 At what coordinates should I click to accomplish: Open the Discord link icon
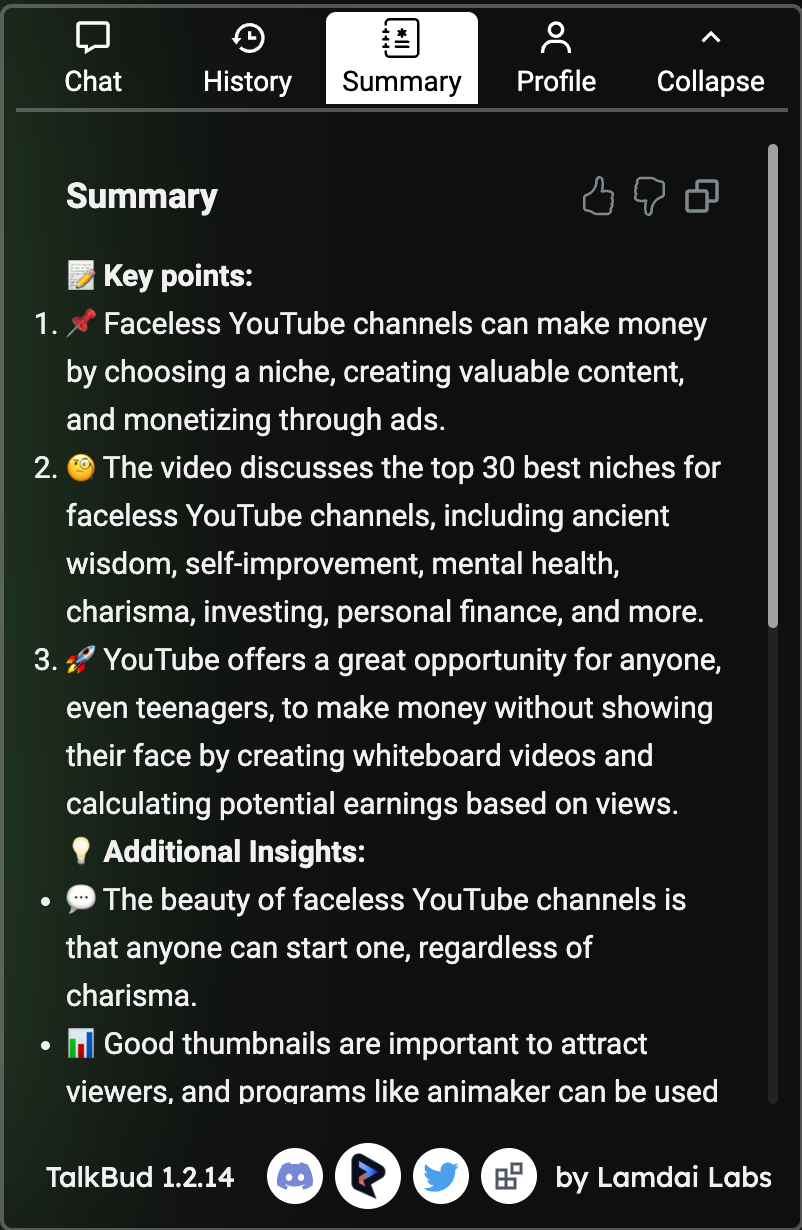[294, 1176]
